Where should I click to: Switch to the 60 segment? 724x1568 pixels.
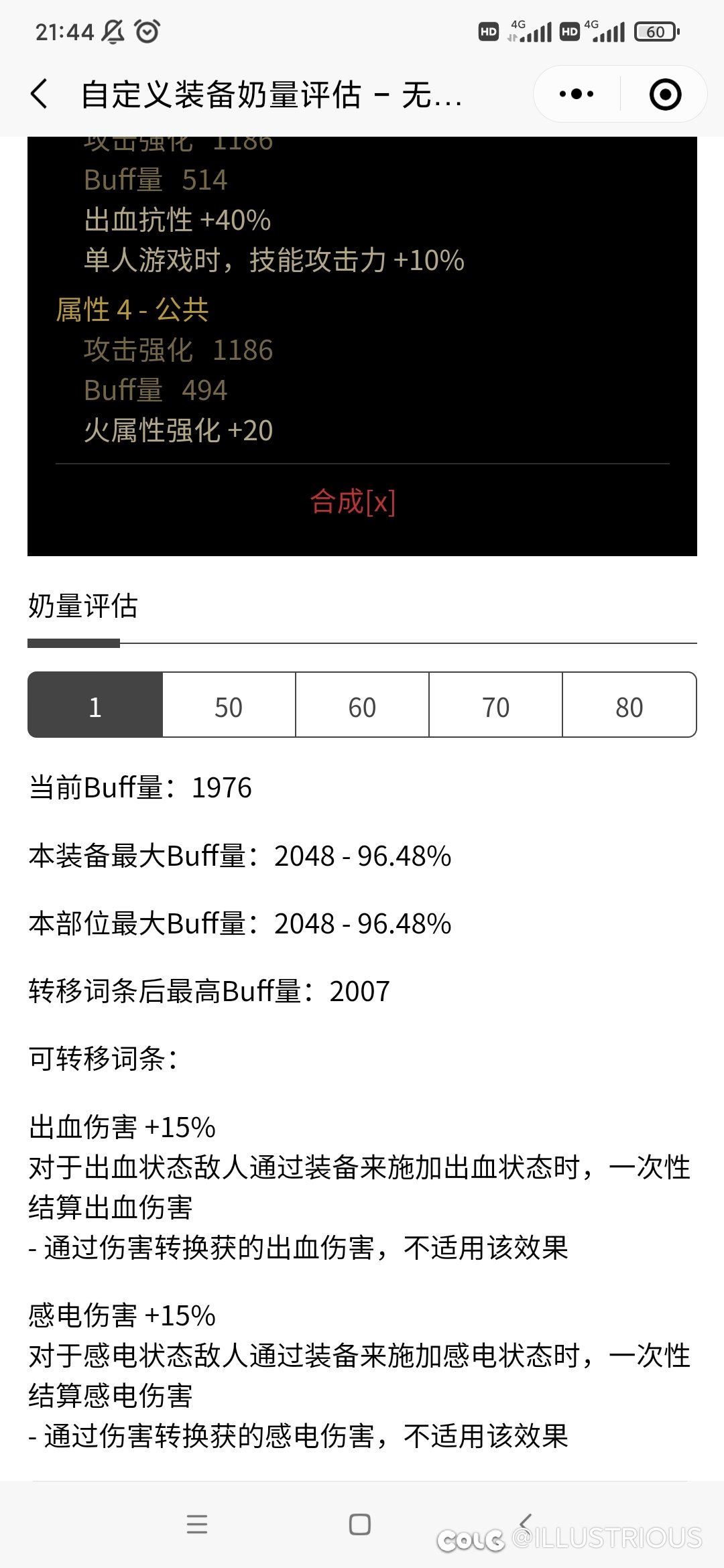362,706
